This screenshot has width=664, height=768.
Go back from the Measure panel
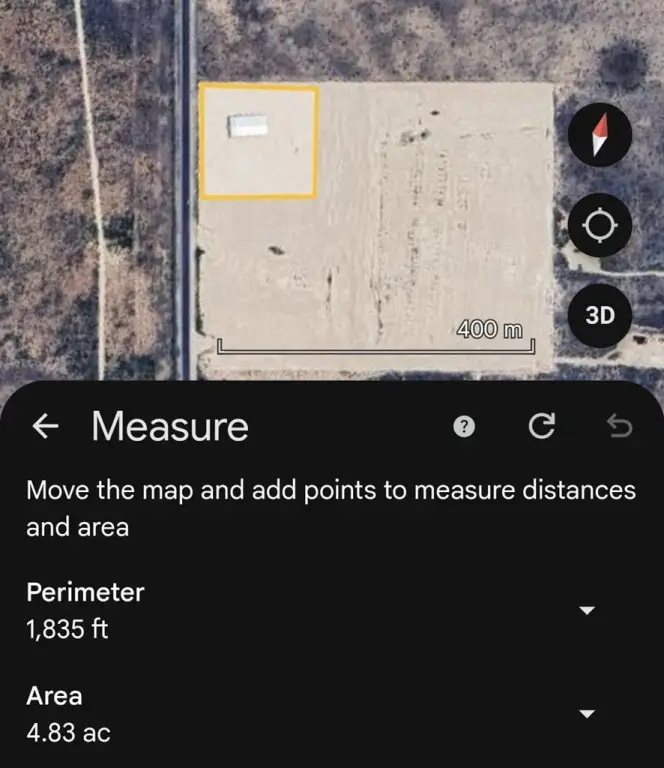pos(46,427)
